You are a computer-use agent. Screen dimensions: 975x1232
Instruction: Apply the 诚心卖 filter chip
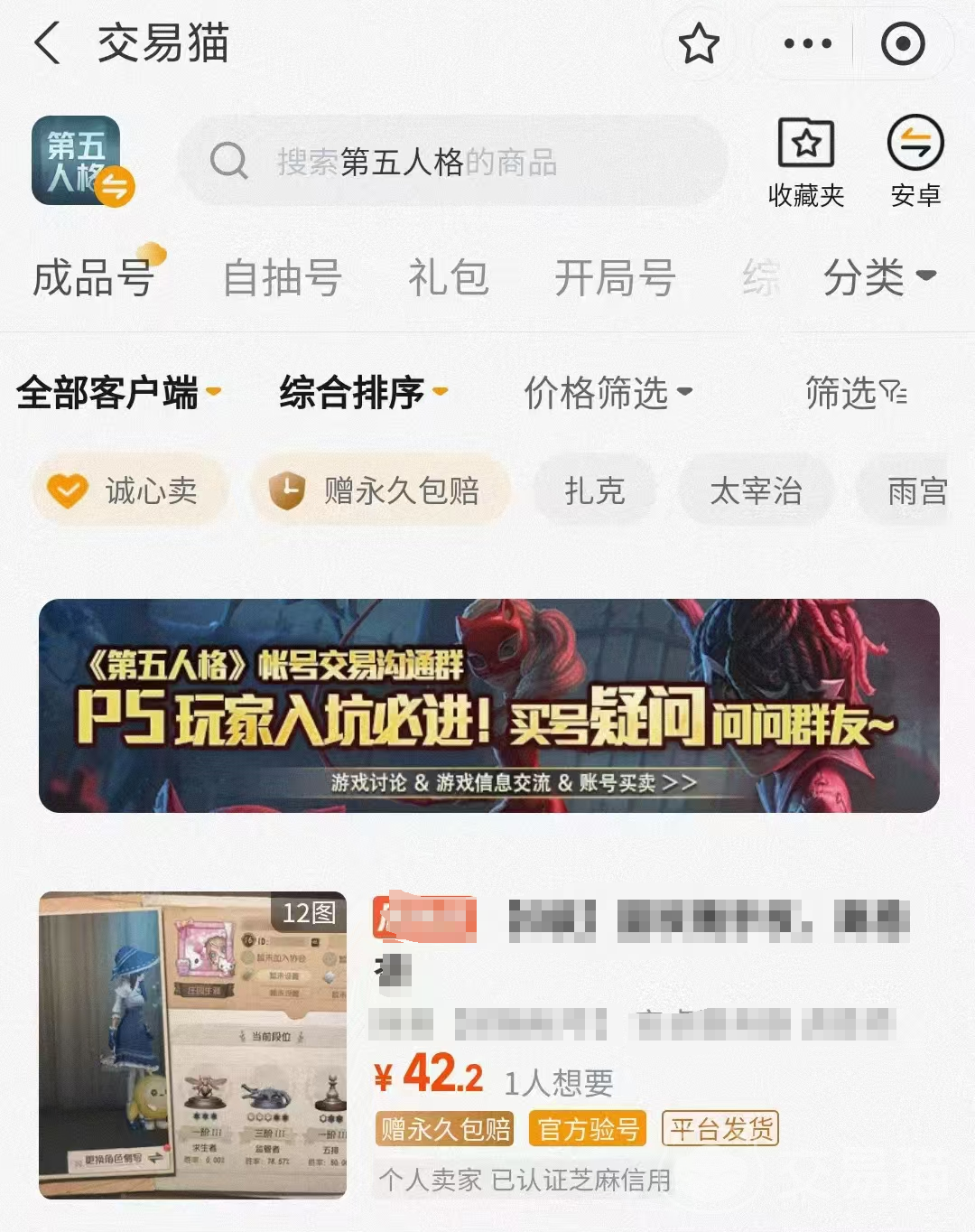click(129, 490)
